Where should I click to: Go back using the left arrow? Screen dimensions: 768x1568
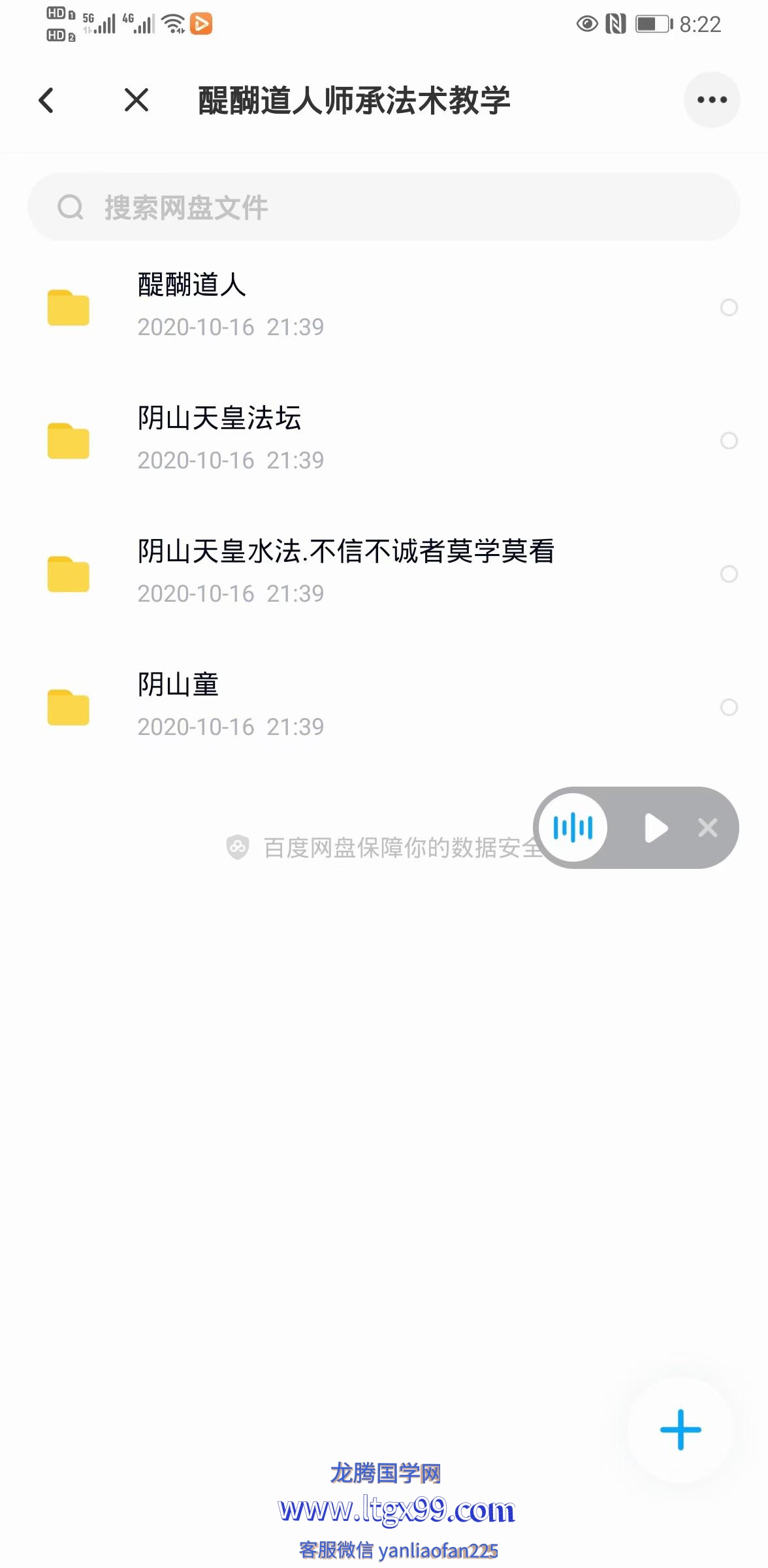pos(46,100)
